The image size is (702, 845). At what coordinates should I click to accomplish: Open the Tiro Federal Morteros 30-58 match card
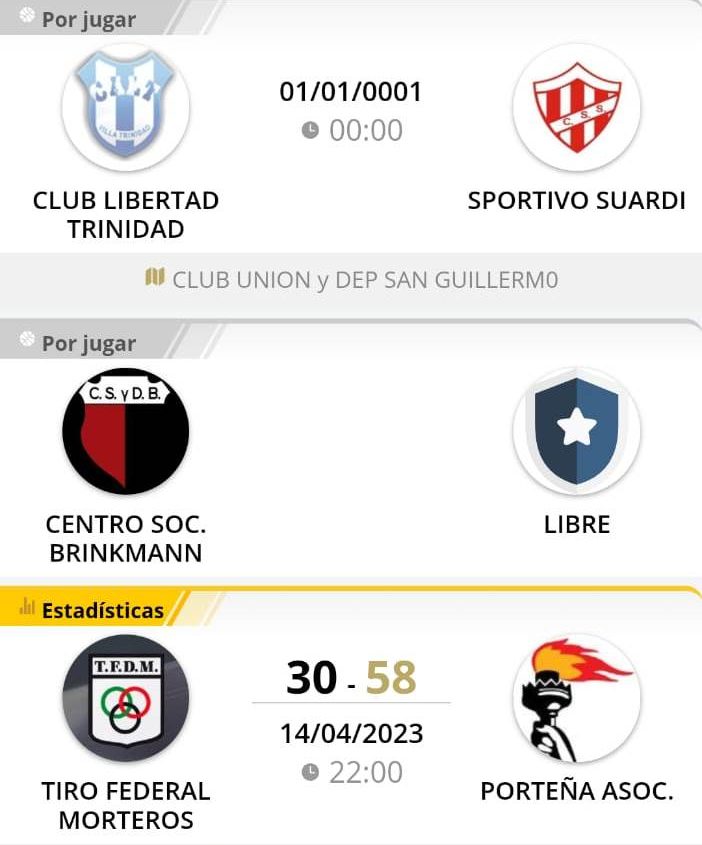pos(351,678)
